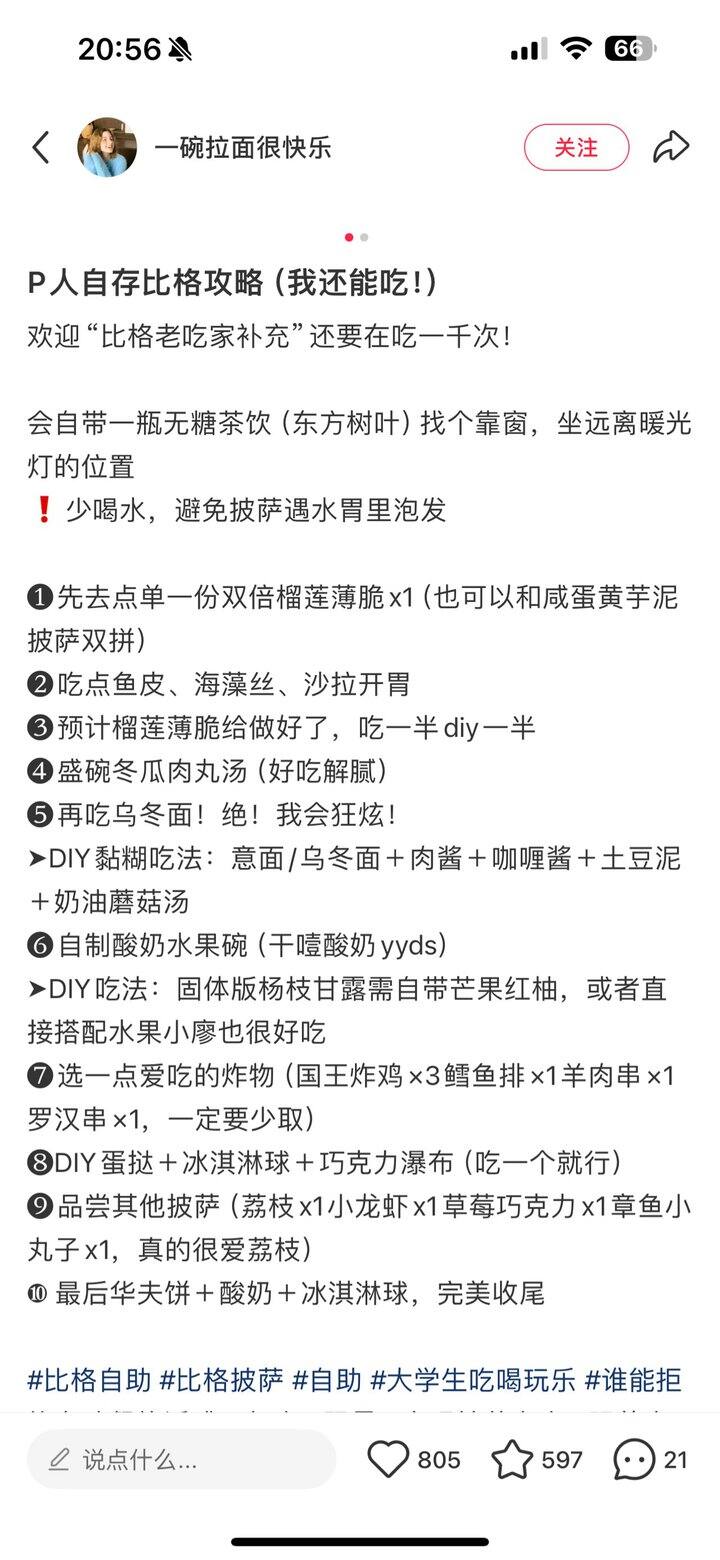The image size is (720, 1560).
Task: Open 一碗拉面很快乐's profile avatar
Action: 107,148
